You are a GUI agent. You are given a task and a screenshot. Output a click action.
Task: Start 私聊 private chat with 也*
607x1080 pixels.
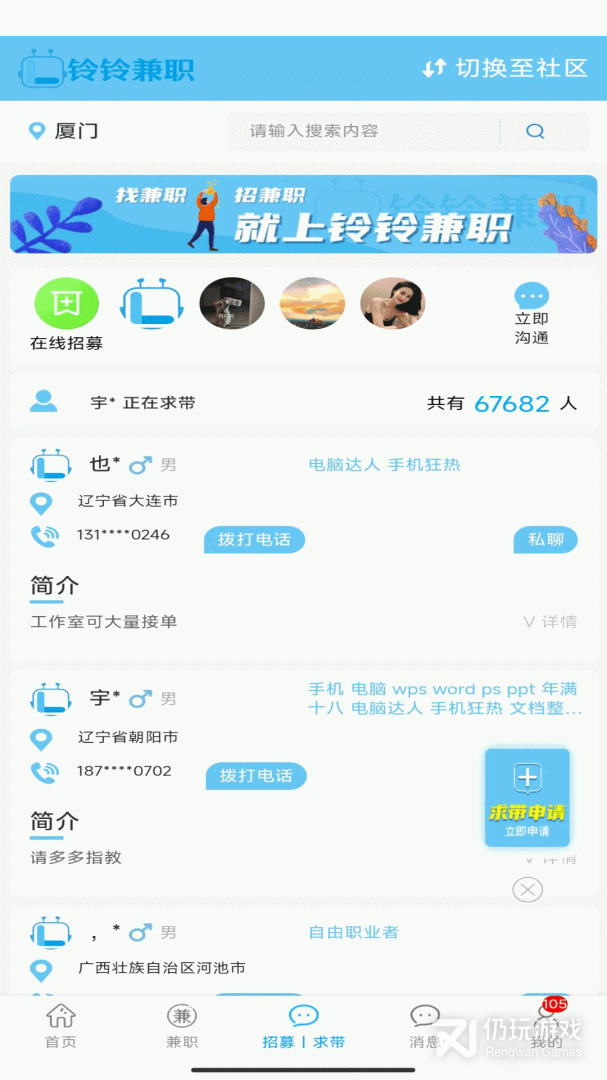[546, 540]
